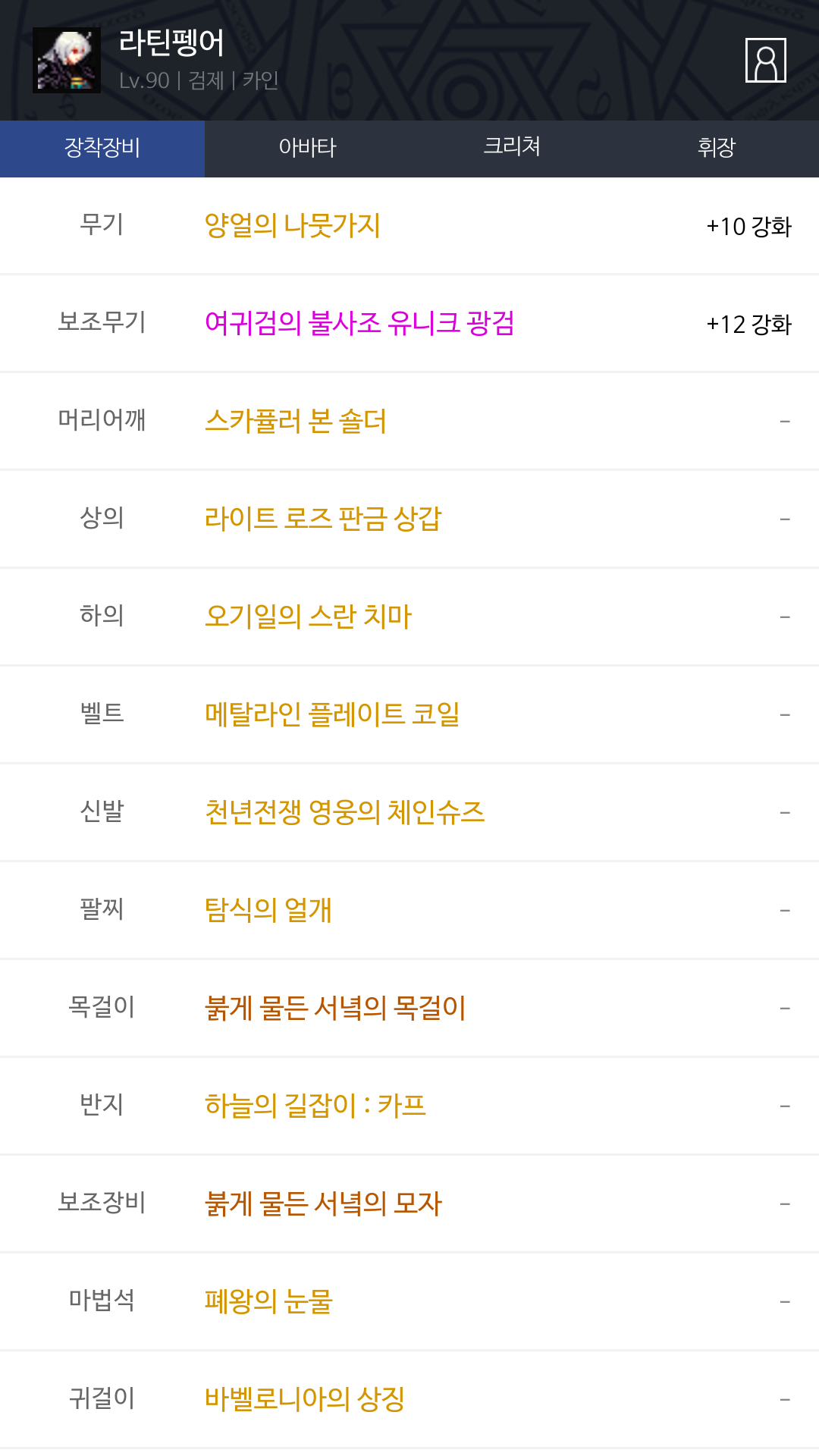Switch to the 아바타 tab
This screenshot has height=1456, width=819.
pyautogui.click(x=307, y=148)
